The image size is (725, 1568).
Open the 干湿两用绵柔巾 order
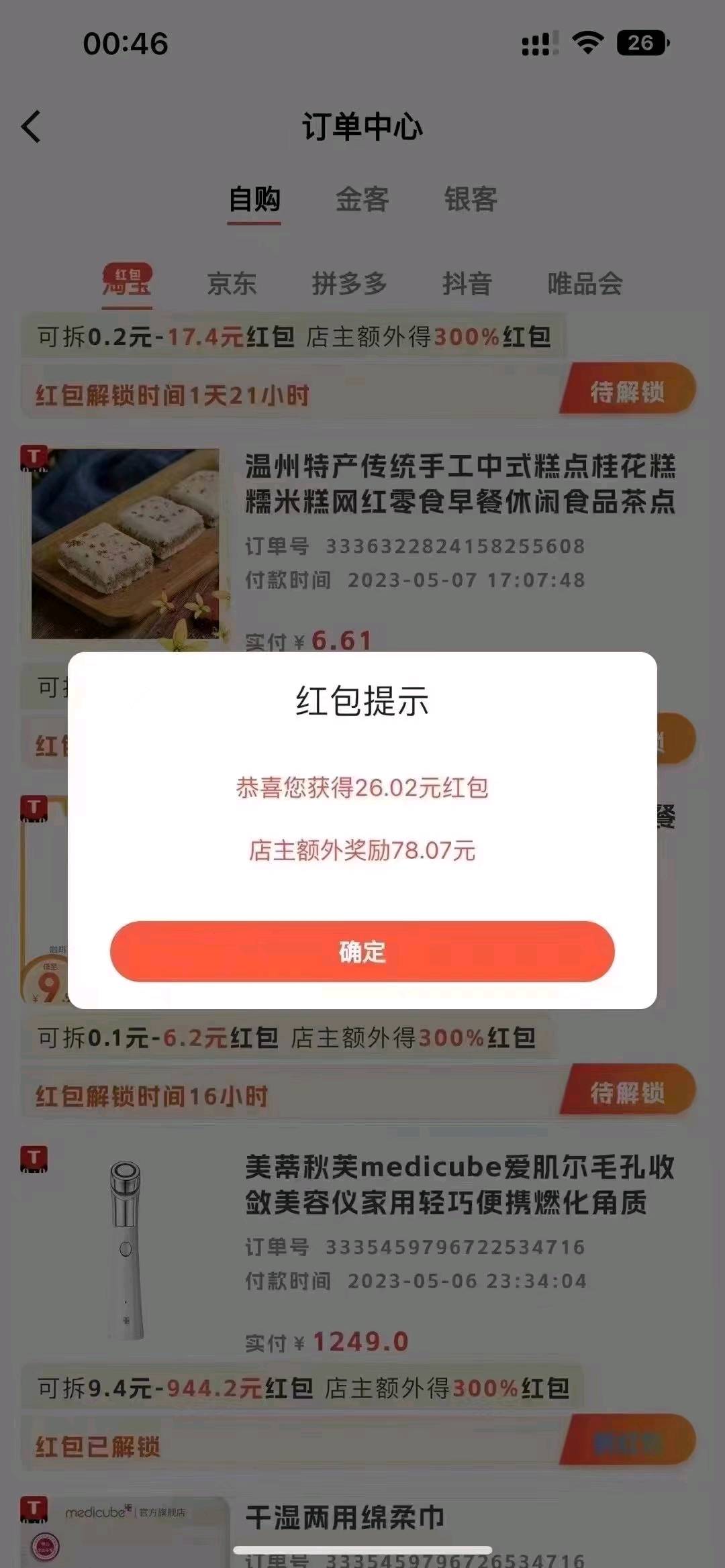pos(345,1518)
